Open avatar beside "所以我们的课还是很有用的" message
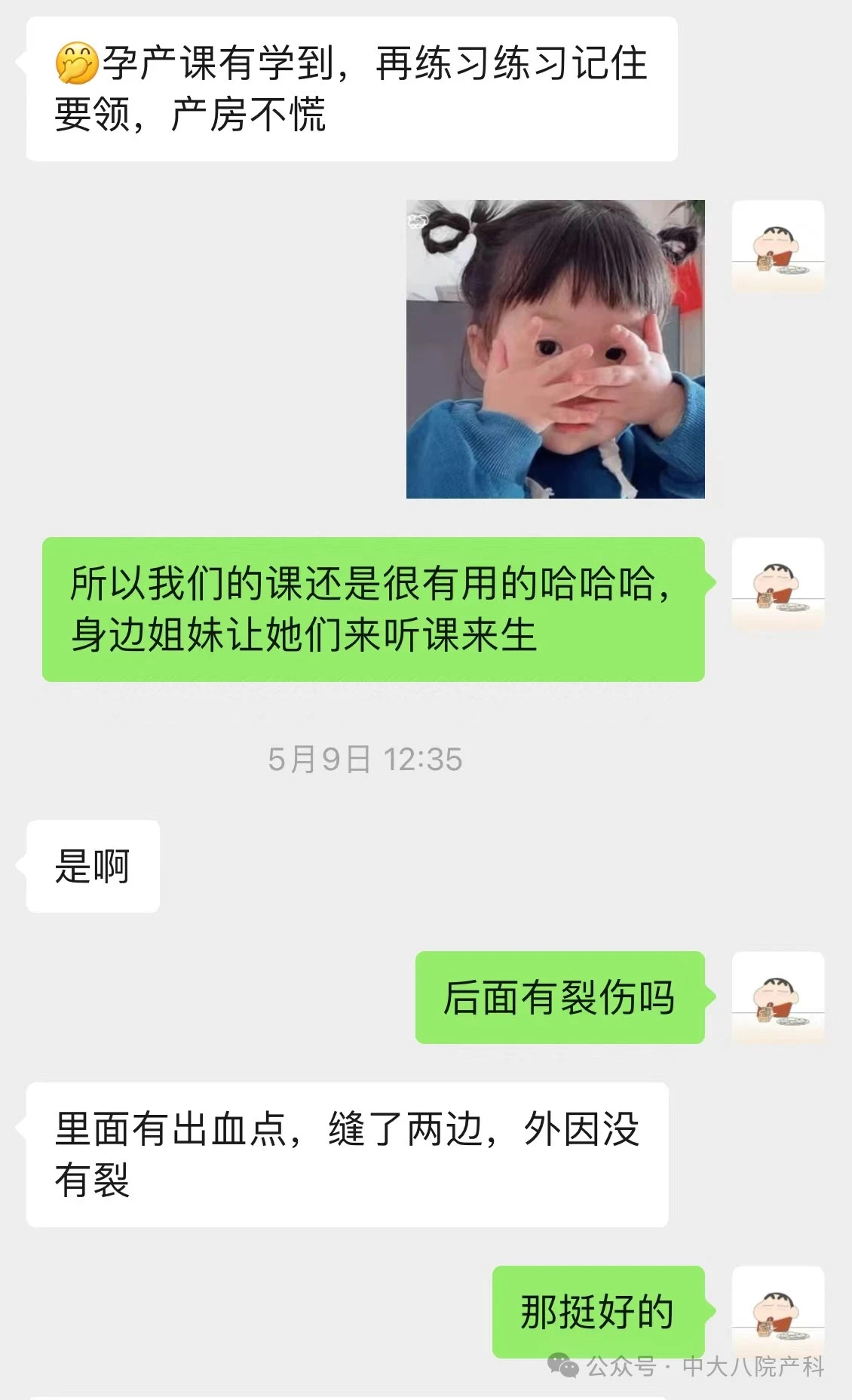 pos(777,584)
